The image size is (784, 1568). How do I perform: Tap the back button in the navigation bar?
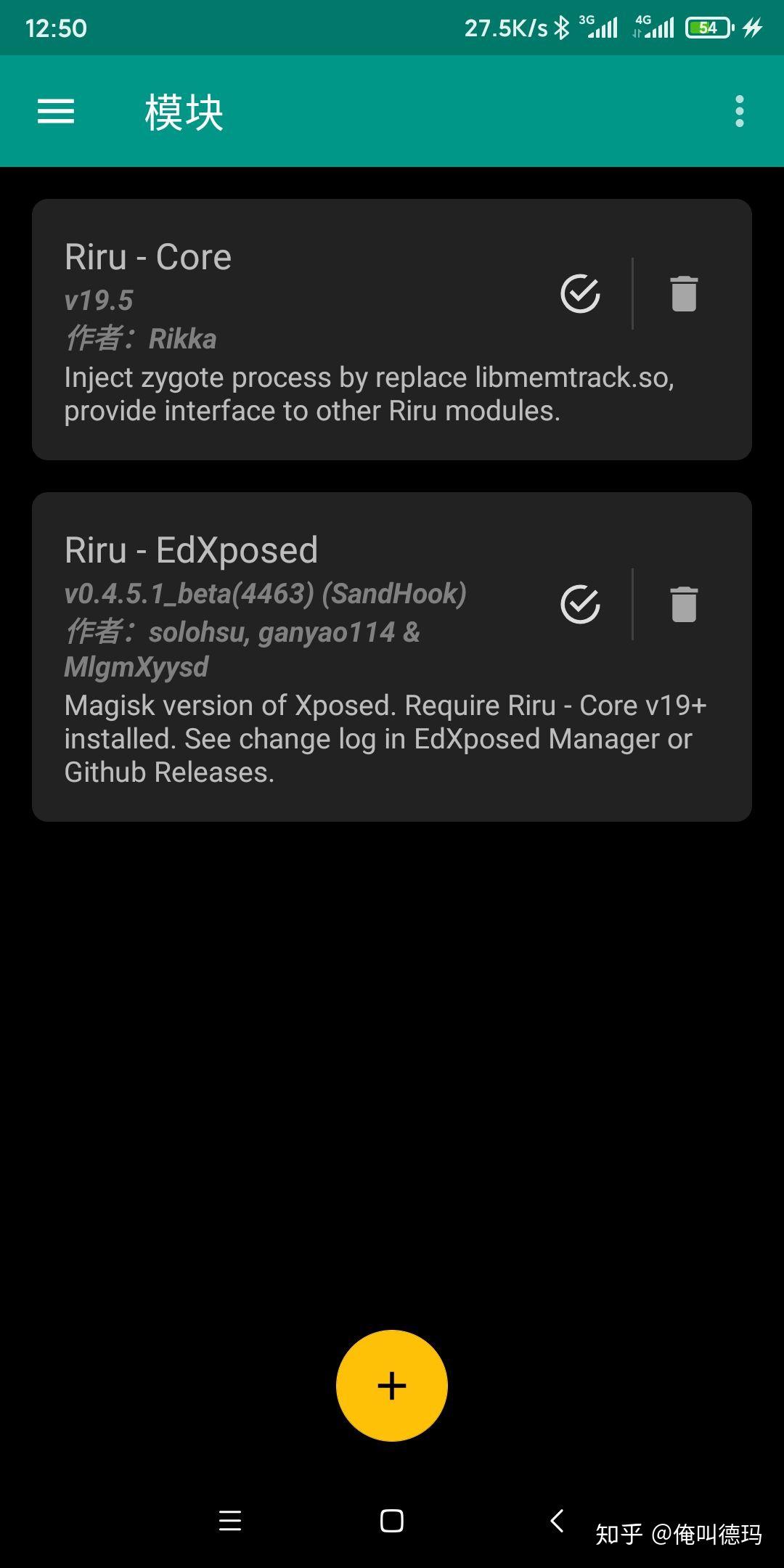click(558, 1522)
